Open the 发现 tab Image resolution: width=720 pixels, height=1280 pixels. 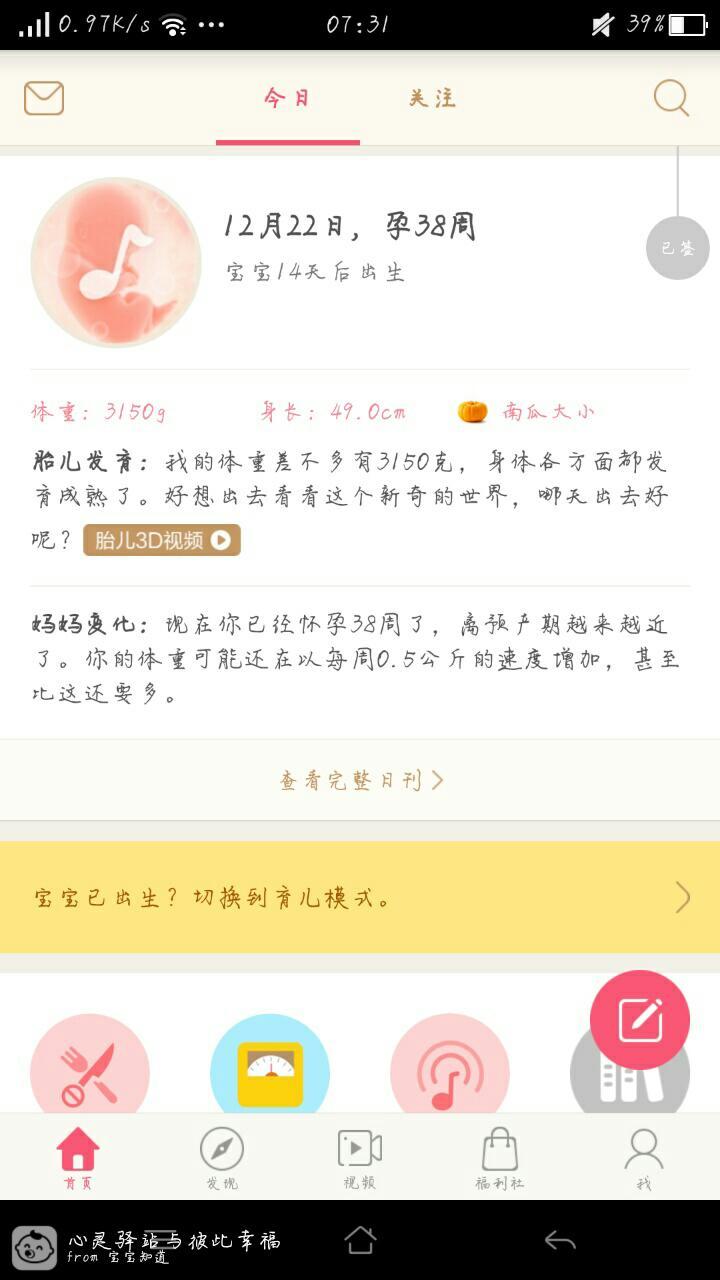222,1158
